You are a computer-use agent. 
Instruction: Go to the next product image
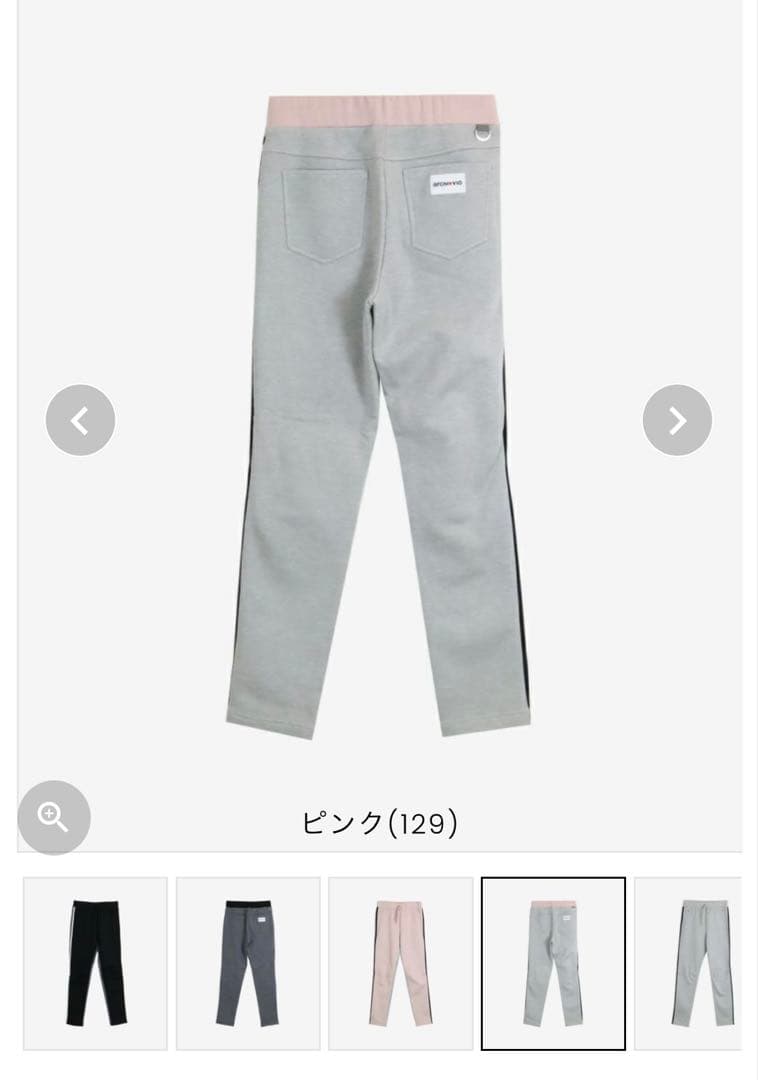677,420
